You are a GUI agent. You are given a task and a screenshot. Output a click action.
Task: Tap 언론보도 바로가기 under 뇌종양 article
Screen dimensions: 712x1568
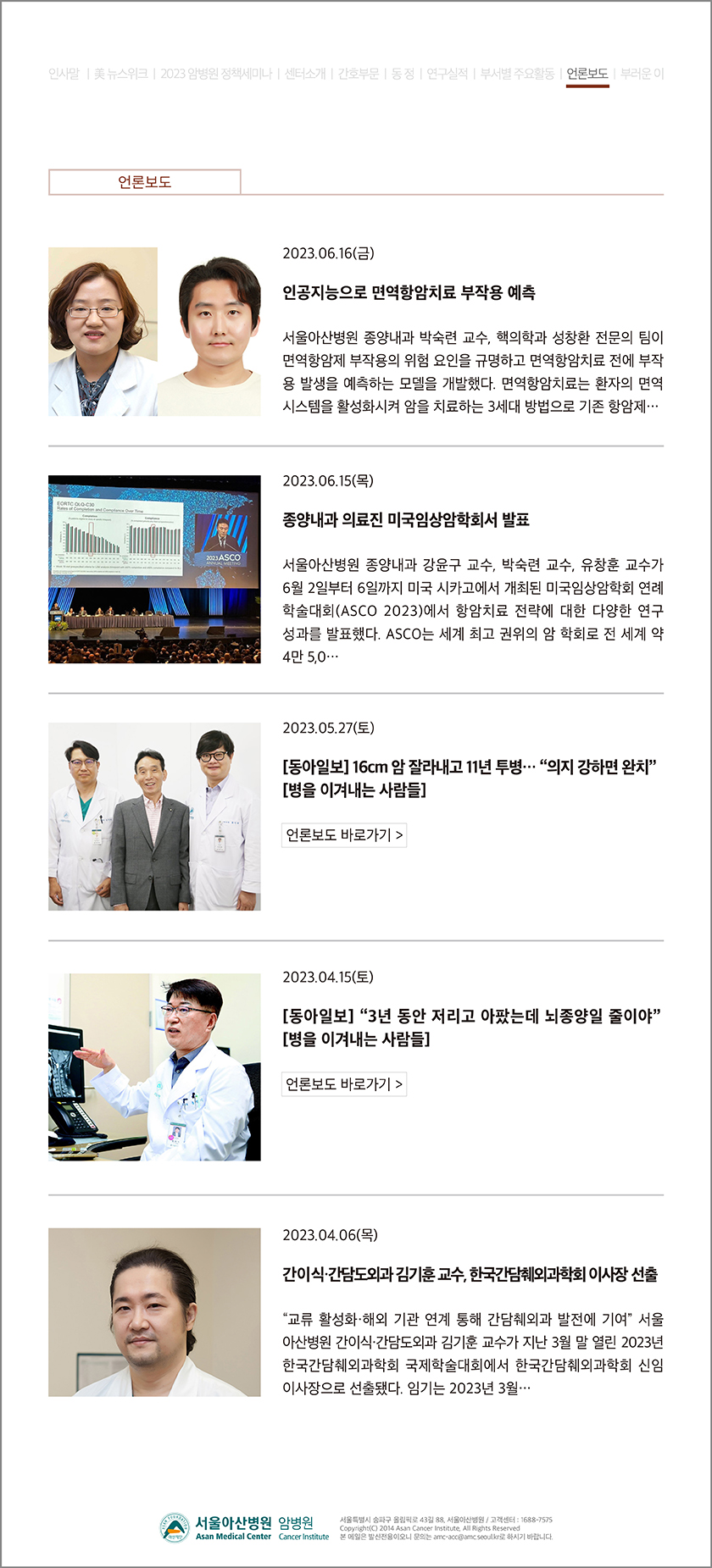pyautogui.click(x=344, y=1084)
